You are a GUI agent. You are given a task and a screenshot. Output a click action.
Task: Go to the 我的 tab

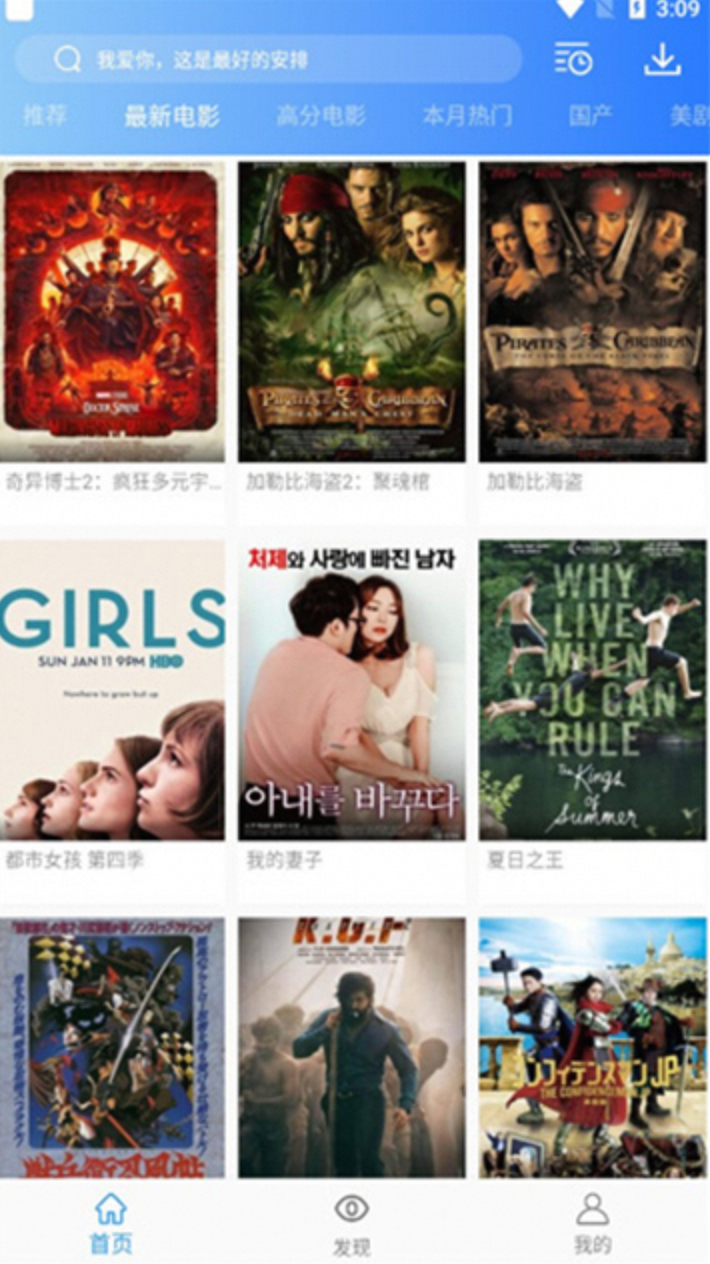click(592, 1224)
